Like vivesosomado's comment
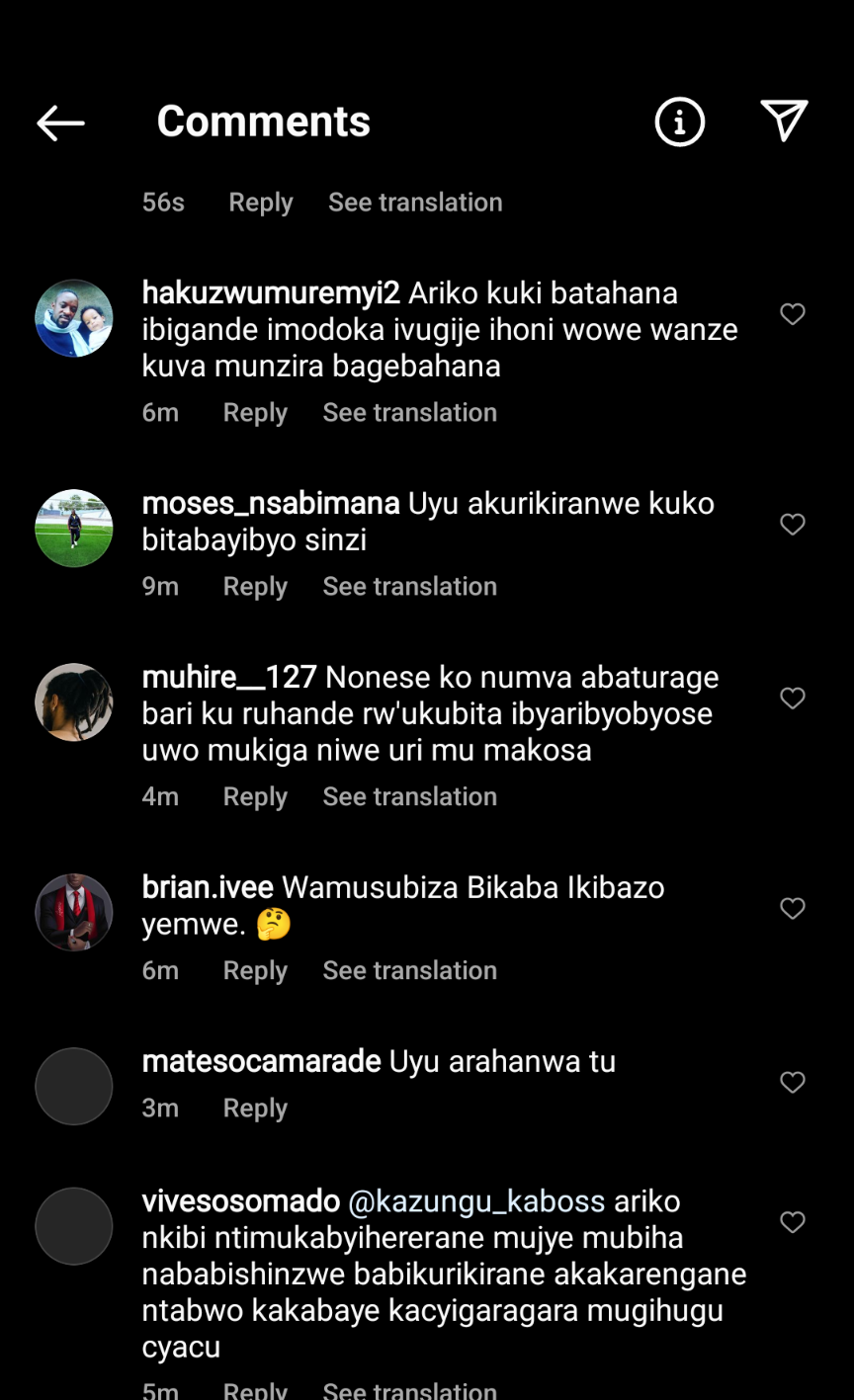Screen dimensions: 854x1400 [793, 1223]
